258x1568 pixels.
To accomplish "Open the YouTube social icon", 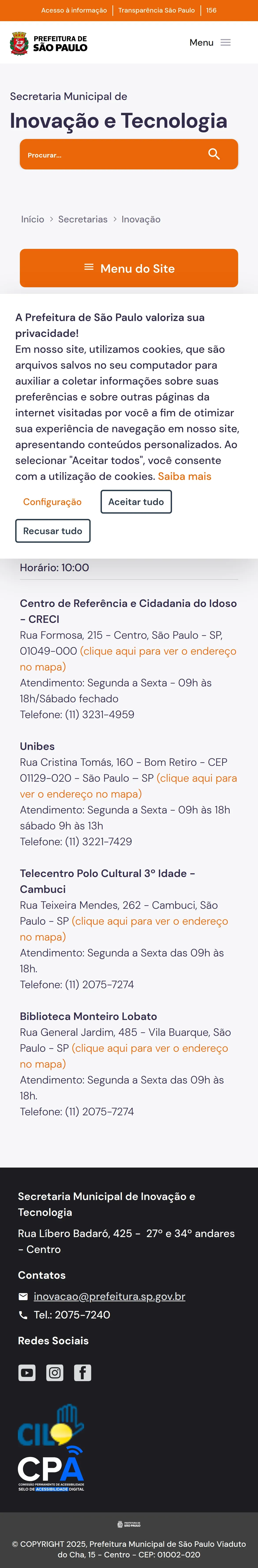I will pyautogui.click(x=27, y=1373).
